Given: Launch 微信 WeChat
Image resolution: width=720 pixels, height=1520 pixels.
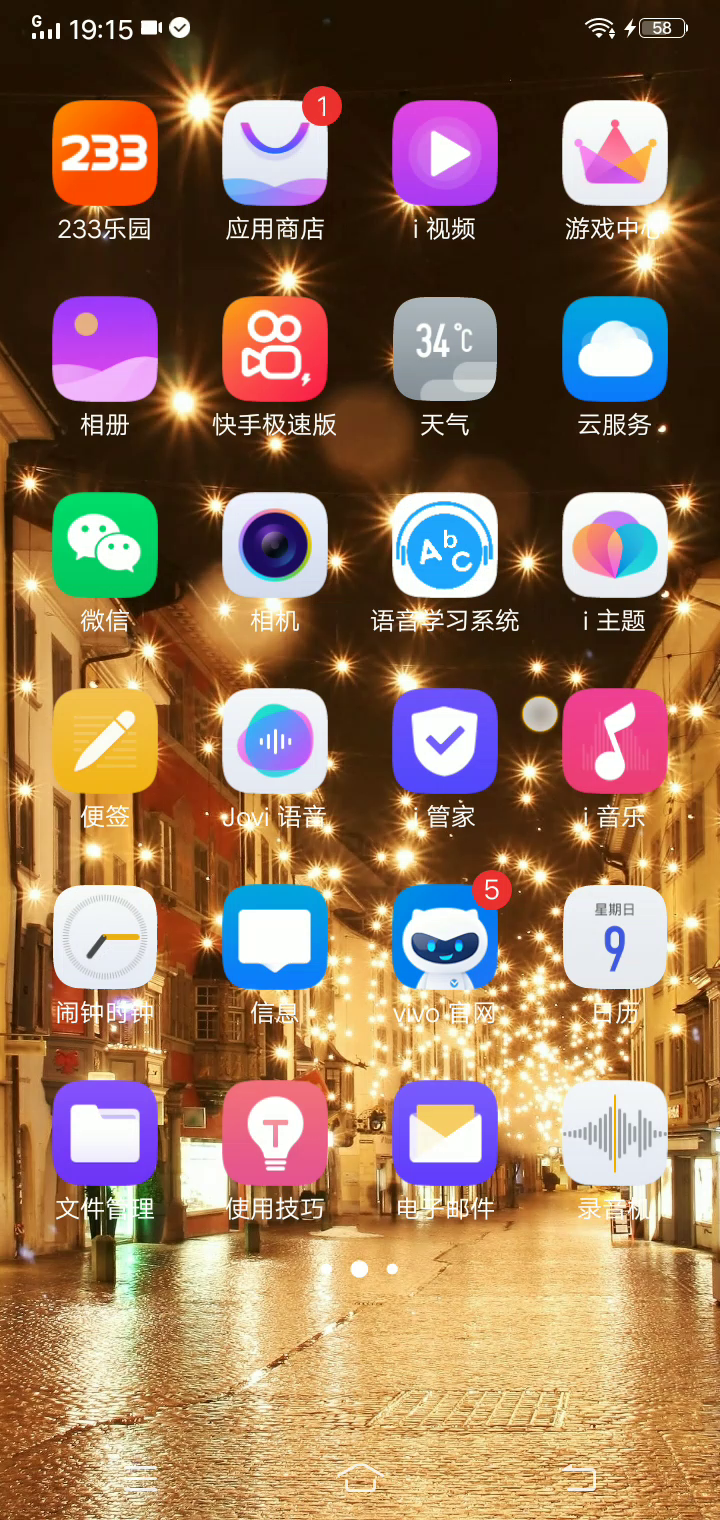Looking at the screenshot, I should point(105,545).
